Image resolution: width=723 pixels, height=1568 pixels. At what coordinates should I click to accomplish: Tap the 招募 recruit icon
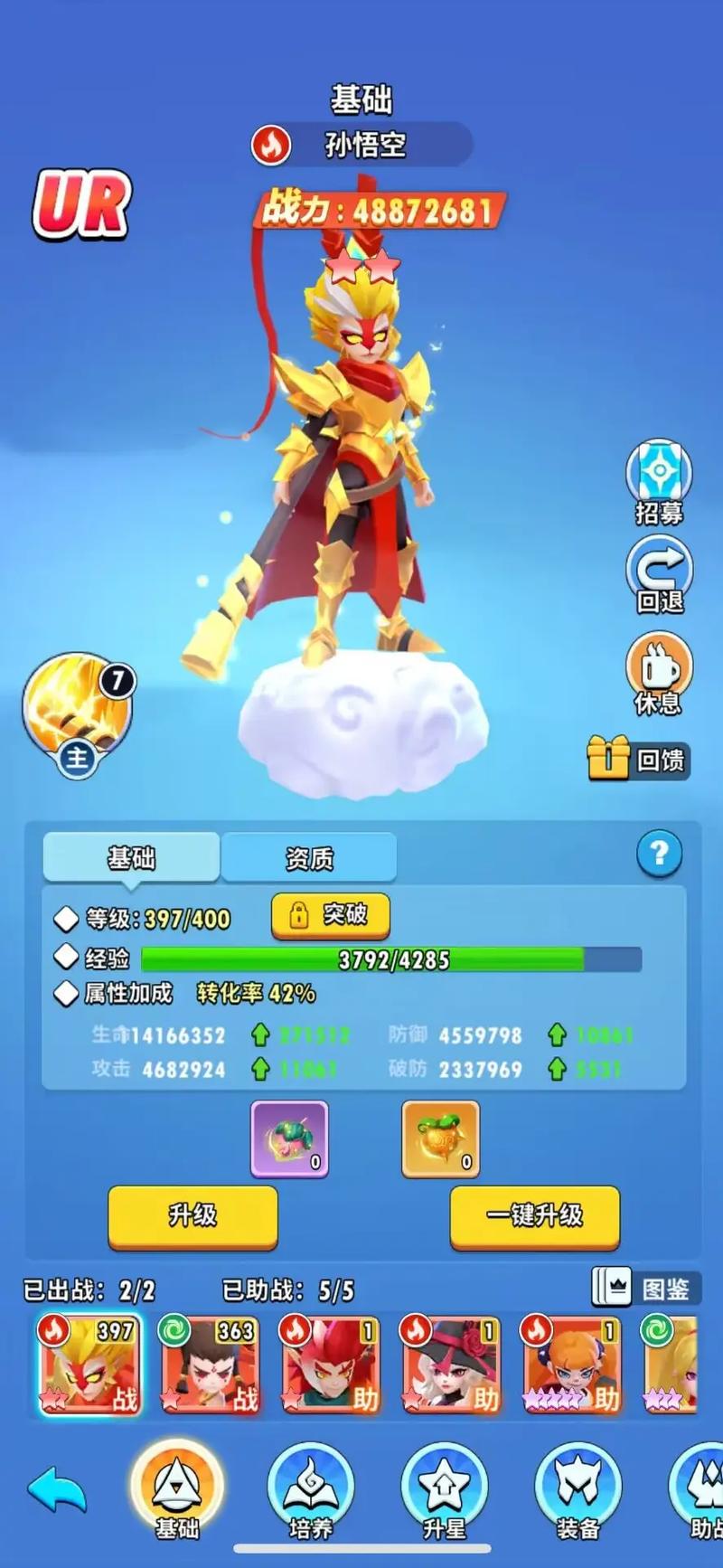click(x=659, y=481)
